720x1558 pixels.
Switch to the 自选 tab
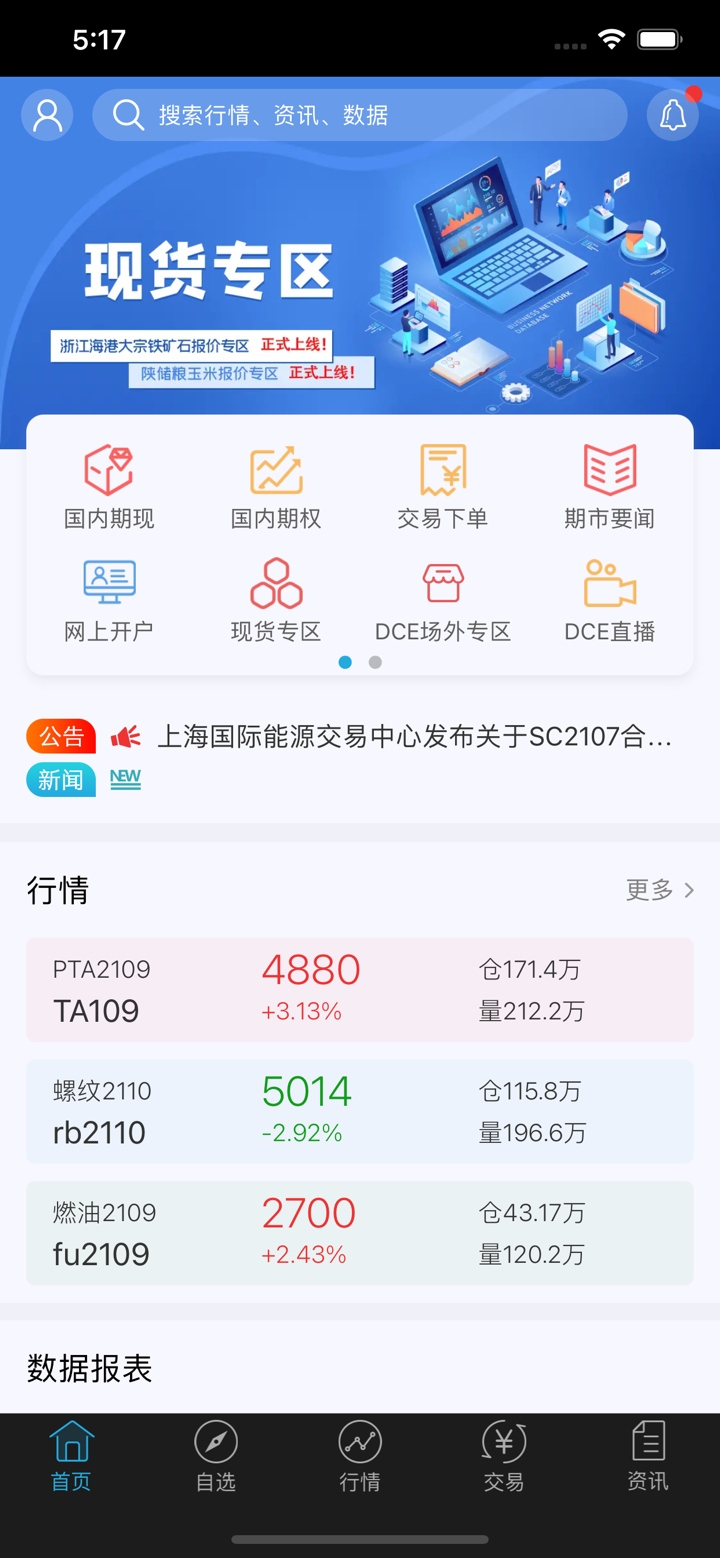pos(216,1456)
